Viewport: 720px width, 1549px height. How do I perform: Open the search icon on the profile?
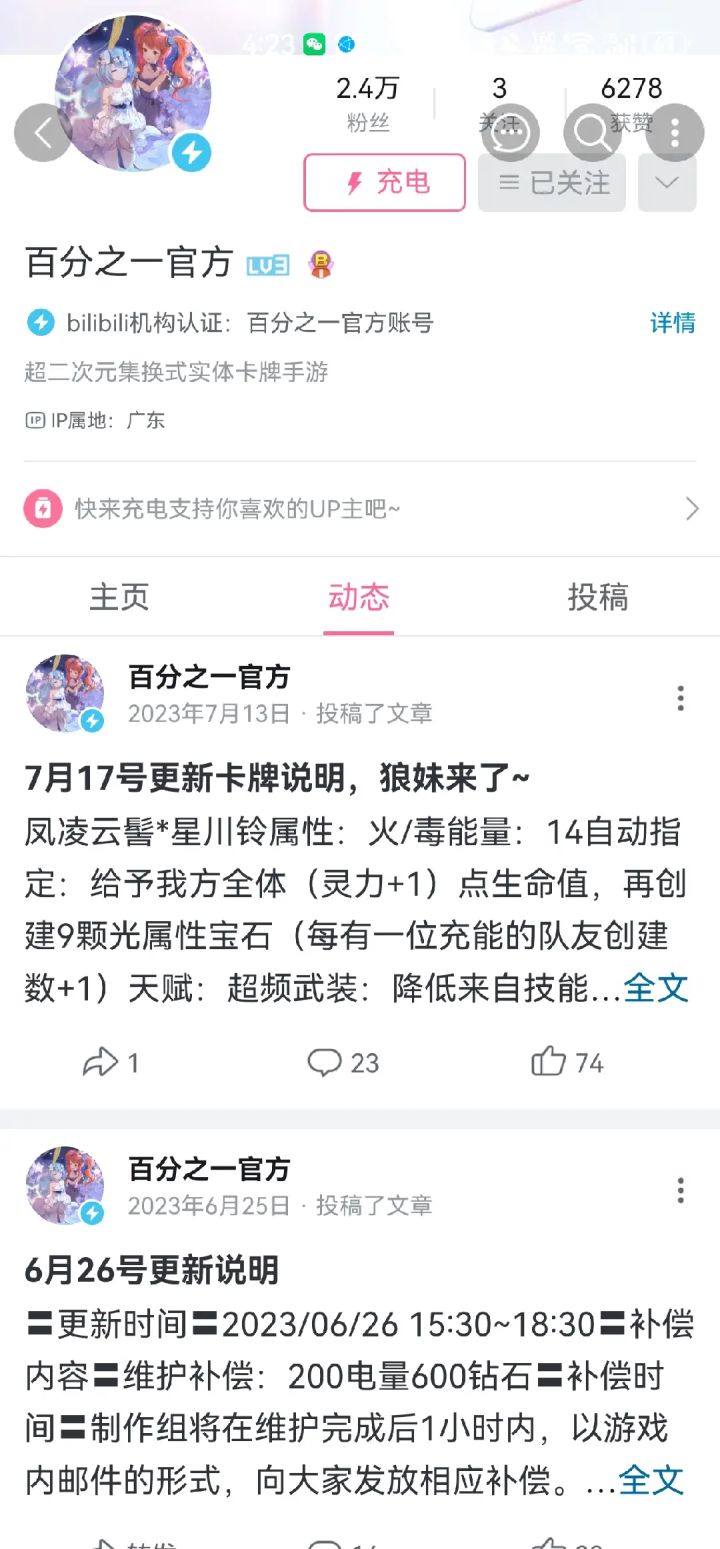pos(593,133)
